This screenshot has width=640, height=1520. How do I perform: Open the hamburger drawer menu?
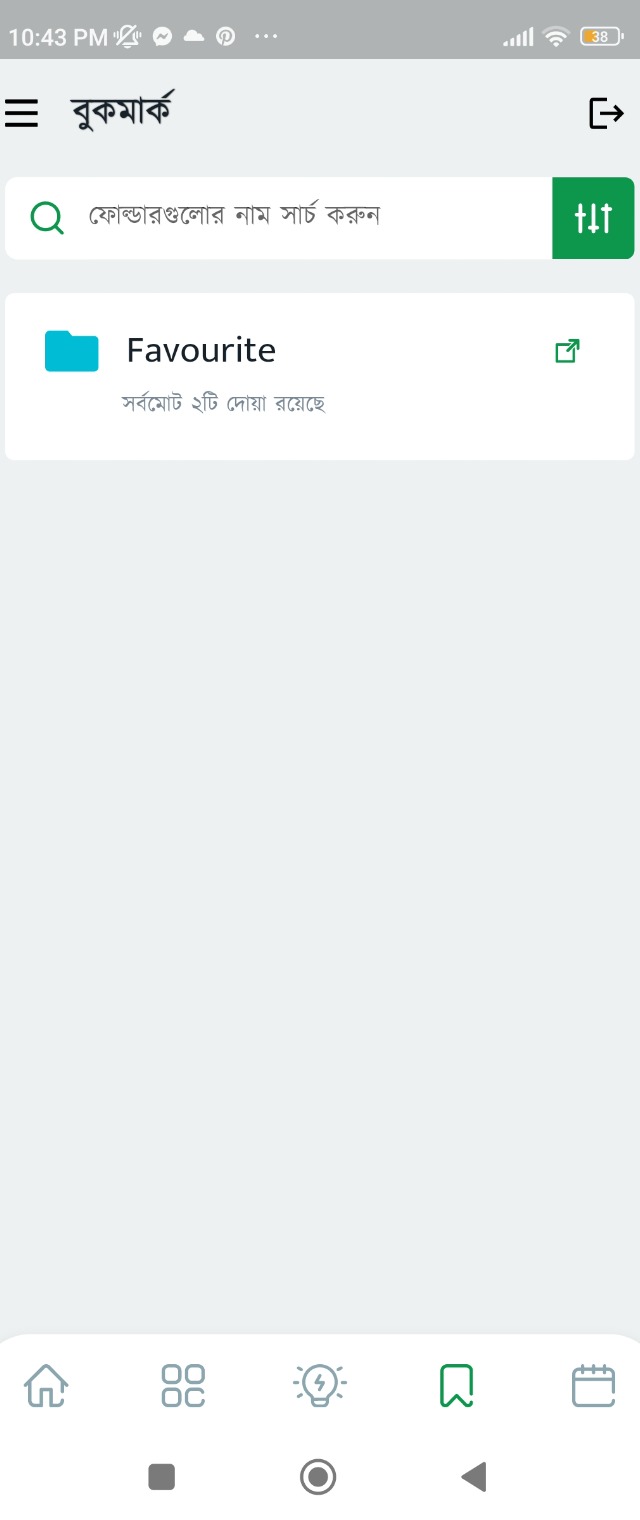point(22,113)
